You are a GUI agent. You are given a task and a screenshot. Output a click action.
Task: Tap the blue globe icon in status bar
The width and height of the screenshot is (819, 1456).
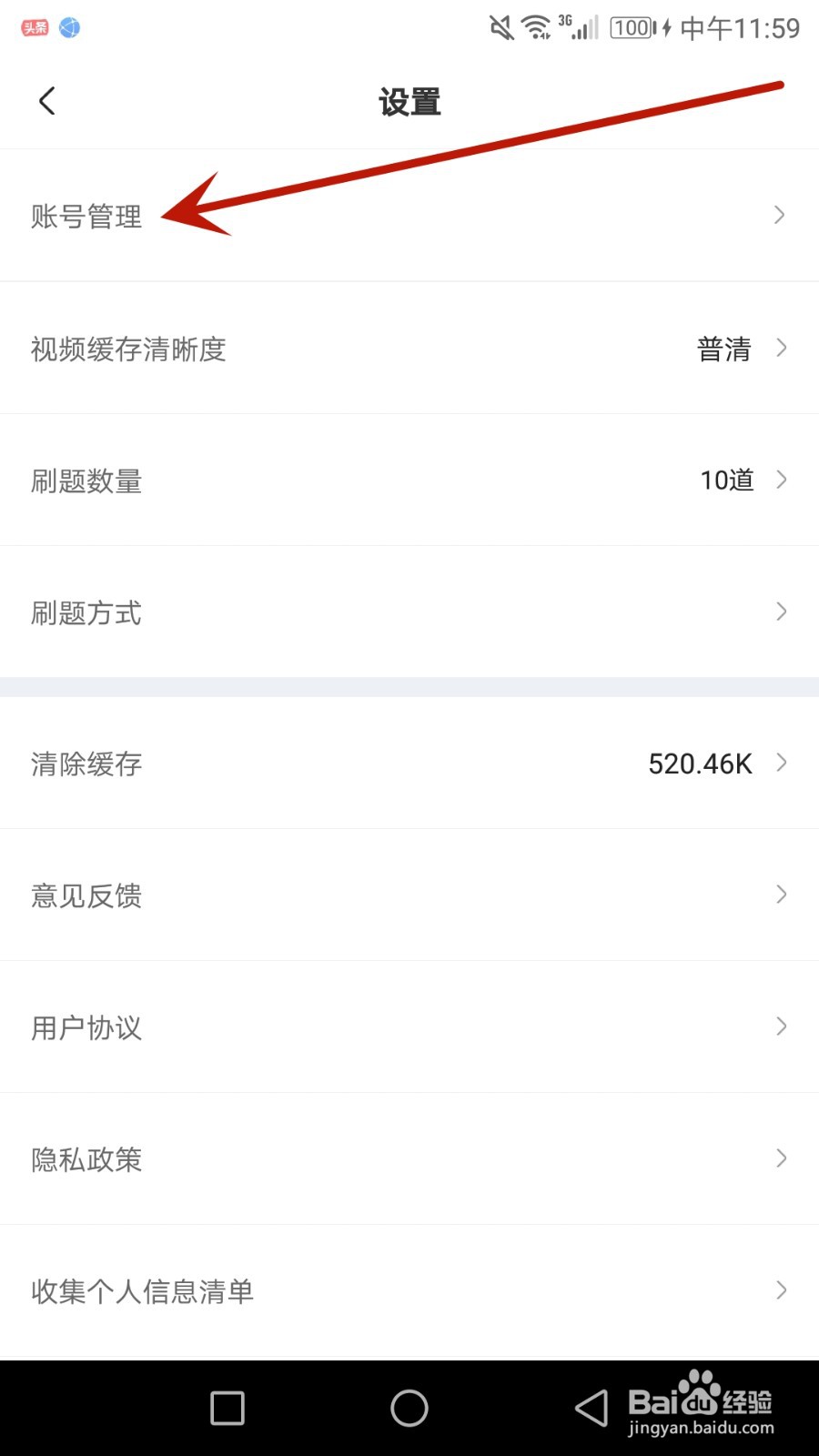69,27
